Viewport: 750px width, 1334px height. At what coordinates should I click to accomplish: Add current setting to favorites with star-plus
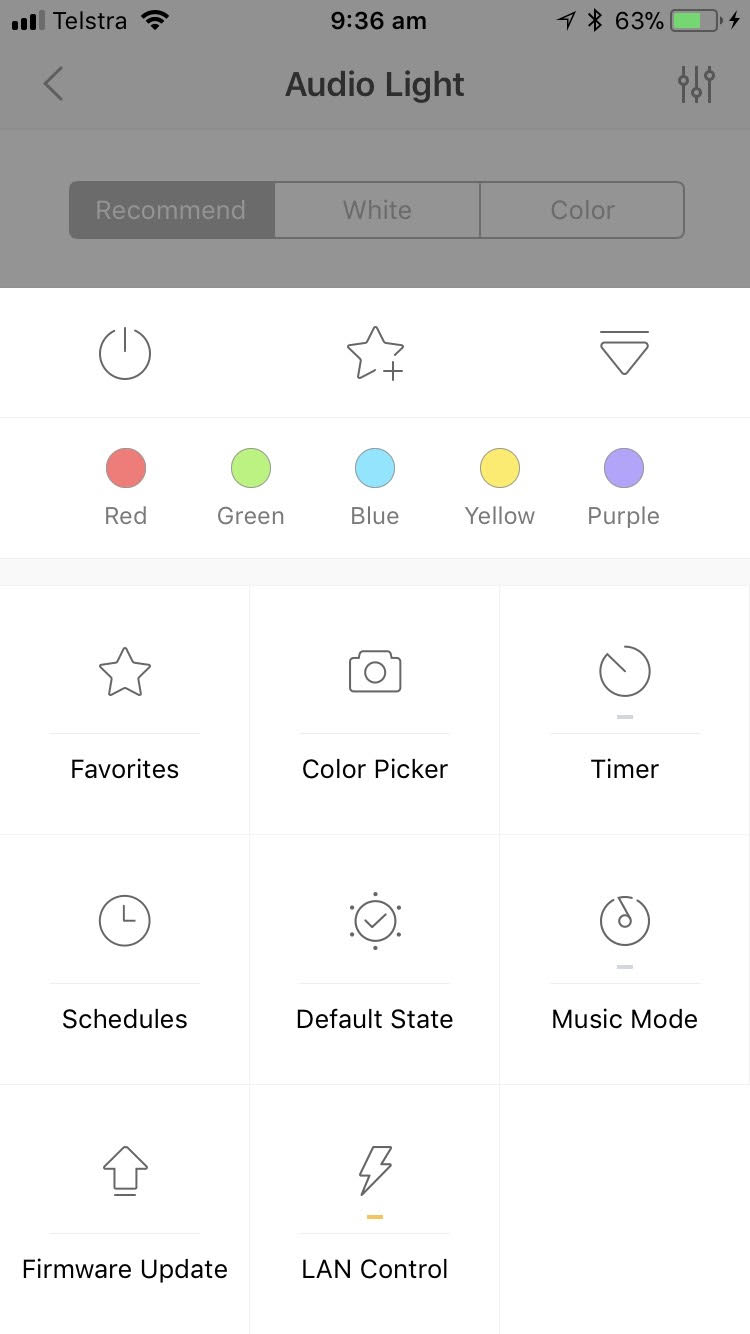point(375,353)
